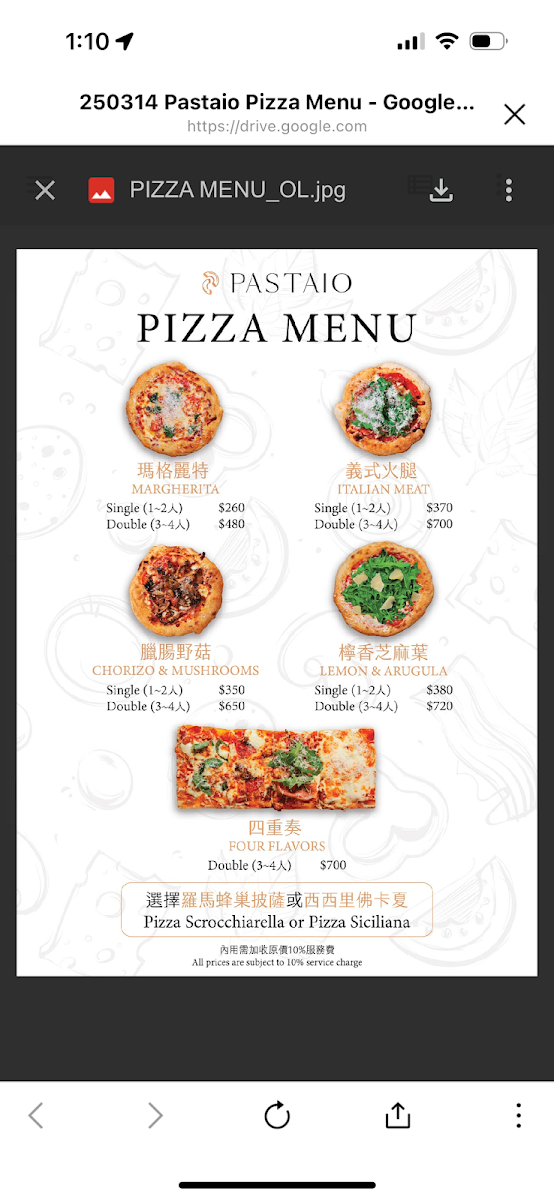Download the PIZZA MENU_OL.jpg file
This screenshot has width=554, height=1200.
click(441, 190)
